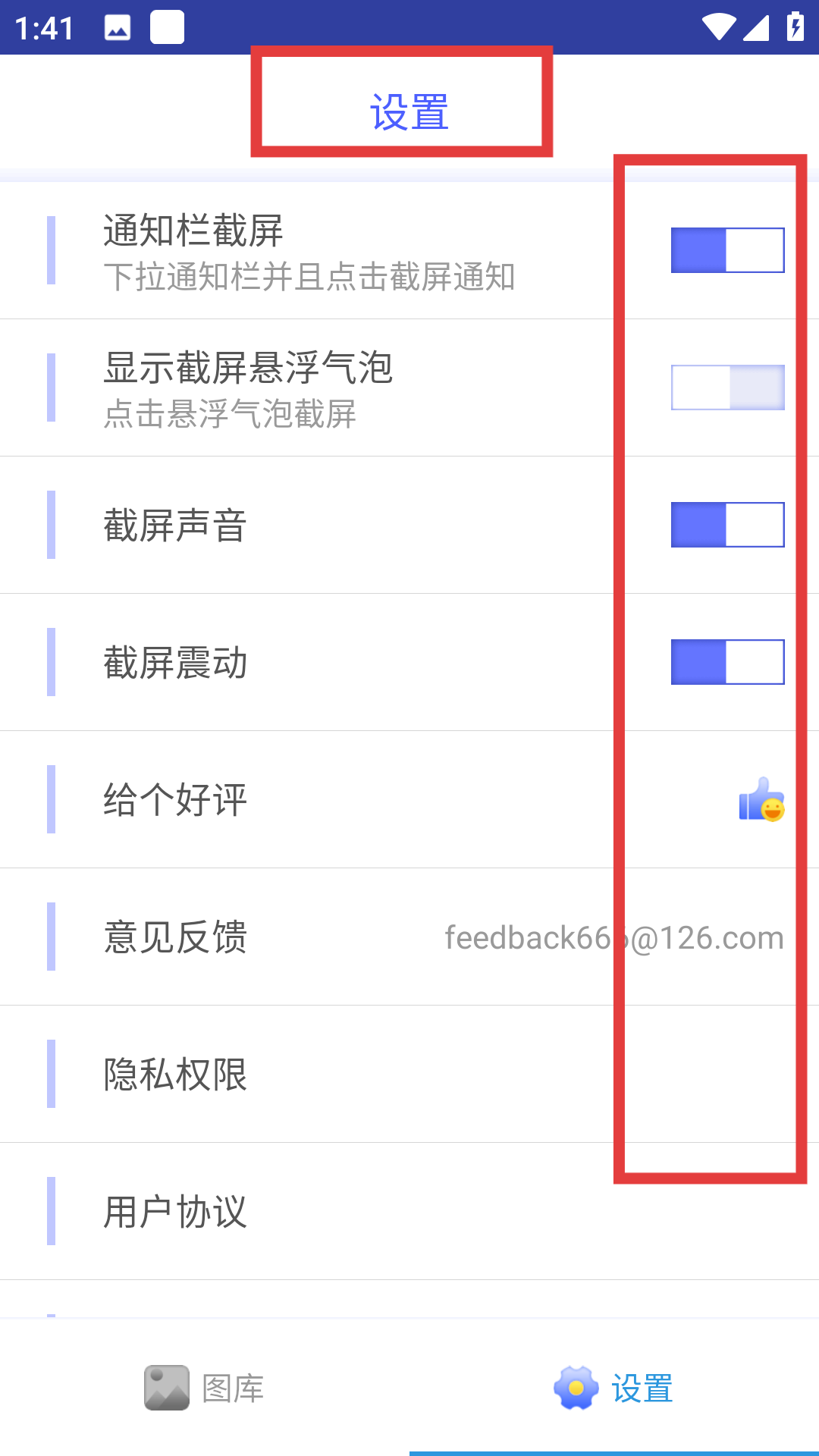Switch to the 图库 tab

[205, 1388]
